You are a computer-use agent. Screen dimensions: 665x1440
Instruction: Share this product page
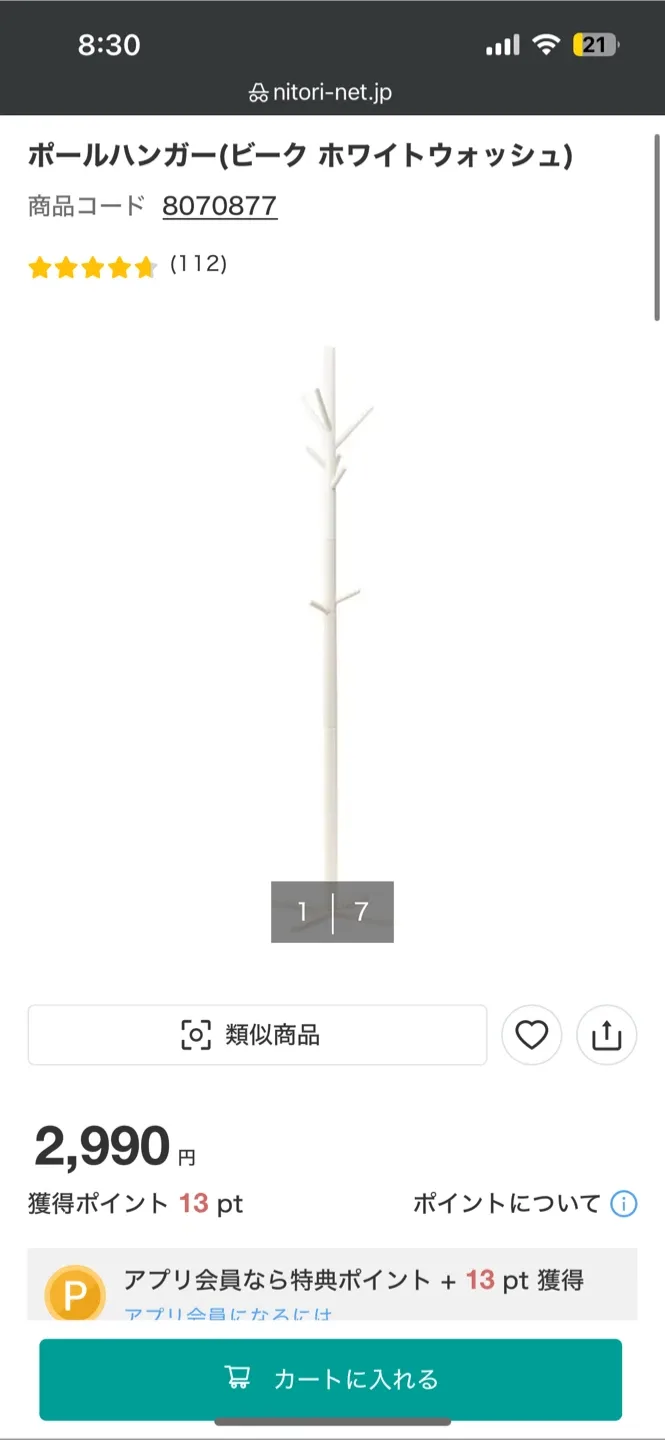pos(606,1035)
